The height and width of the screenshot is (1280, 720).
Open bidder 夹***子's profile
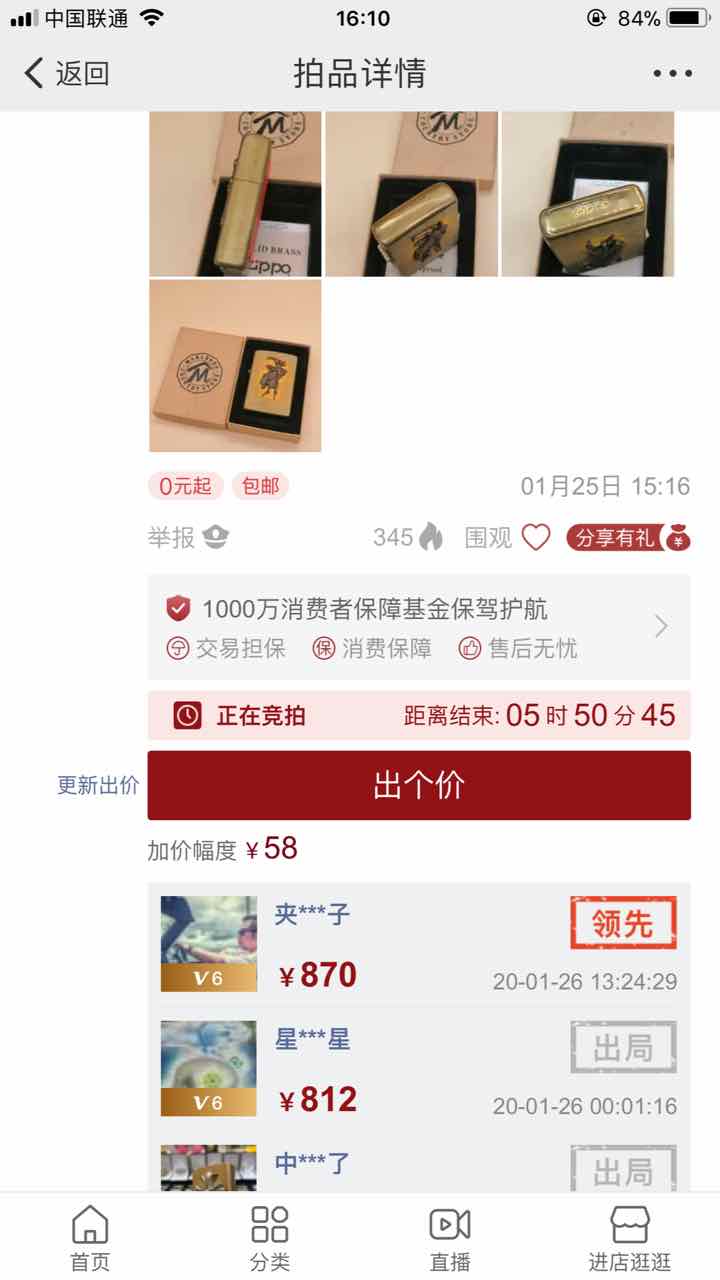[209, 943]
